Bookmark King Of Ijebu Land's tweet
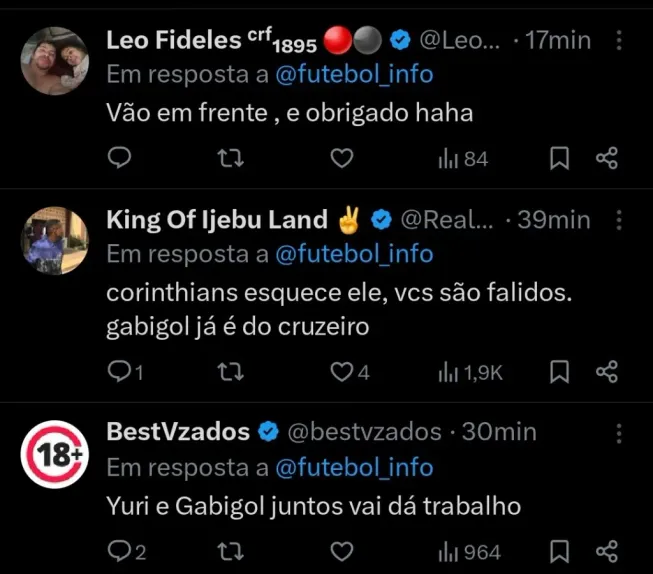The image size is (653, 574). pyautogui.click(x=561, y=372)
